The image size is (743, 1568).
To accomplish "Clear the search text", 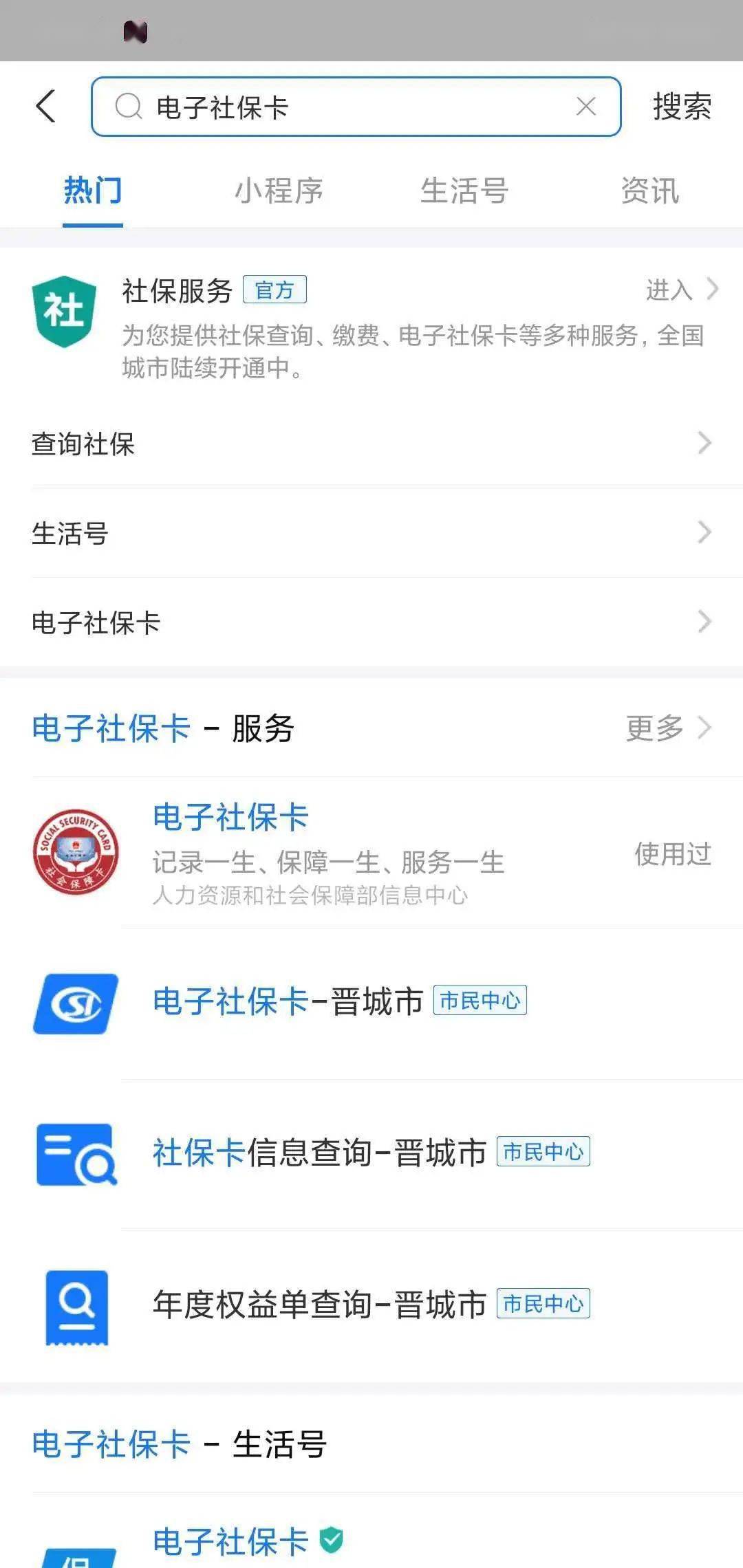I will click(585, 107).
